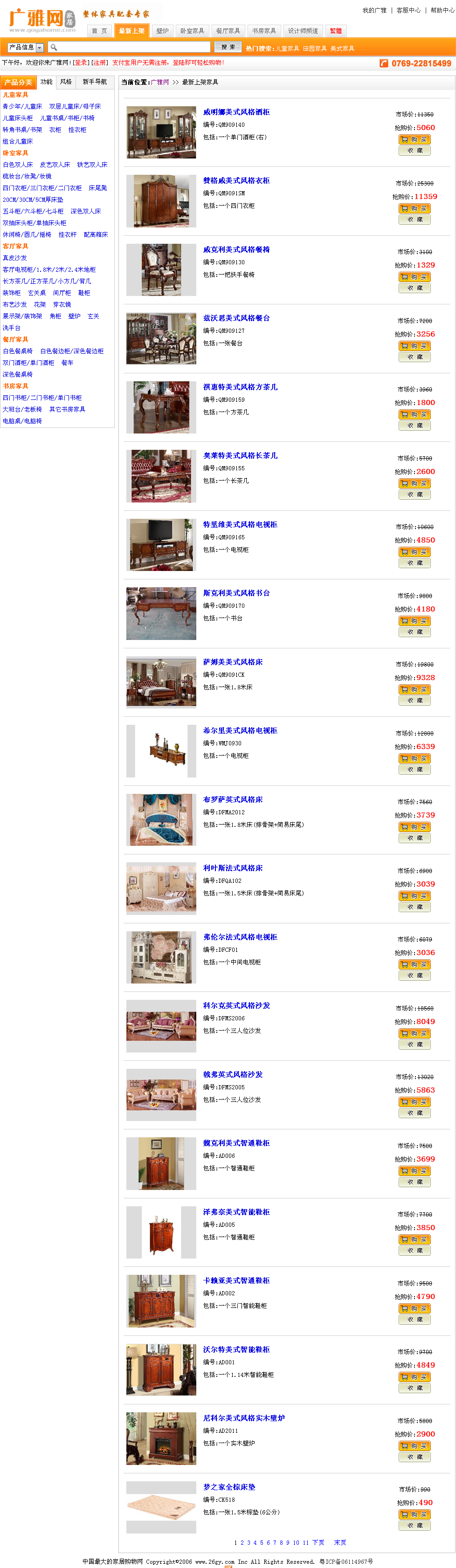Browse the 真皮沙发 category
The height and width of the screenshot is (1568, 456).
[14, 258]
